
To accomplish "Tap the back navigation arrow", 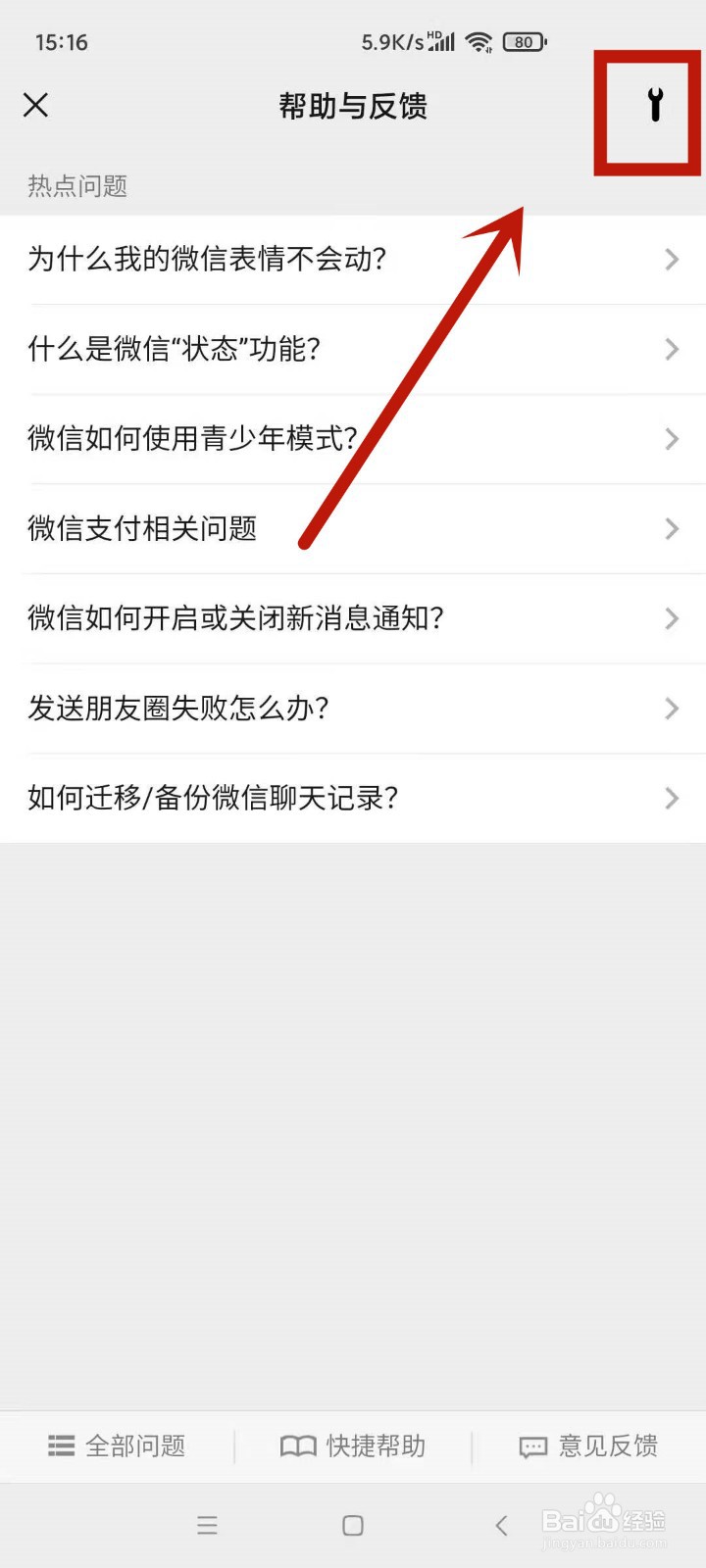I will 501,1525.
